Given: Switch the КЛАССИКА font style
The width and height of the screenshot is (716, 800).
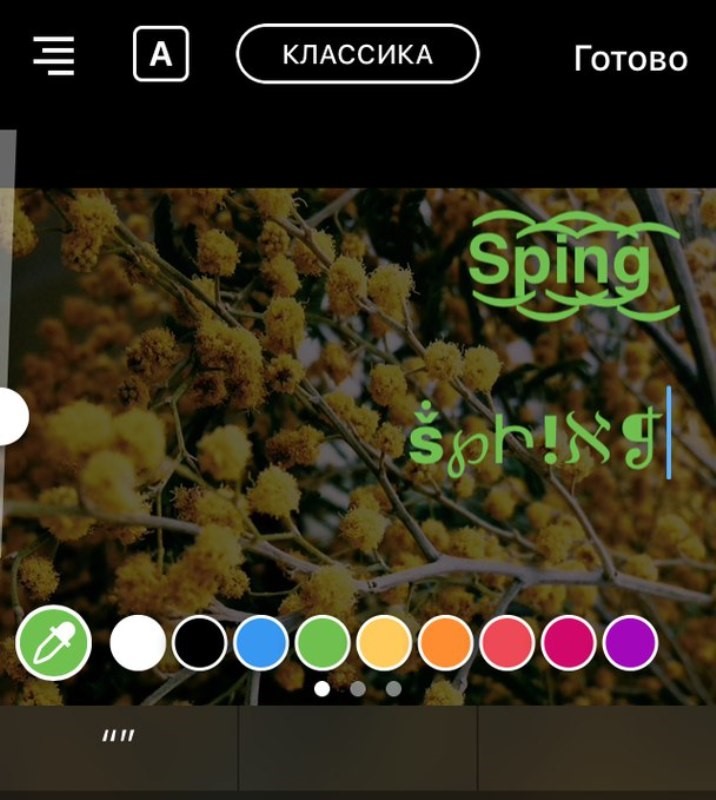Looking at the screenshot, I should (x=357, y=54).
